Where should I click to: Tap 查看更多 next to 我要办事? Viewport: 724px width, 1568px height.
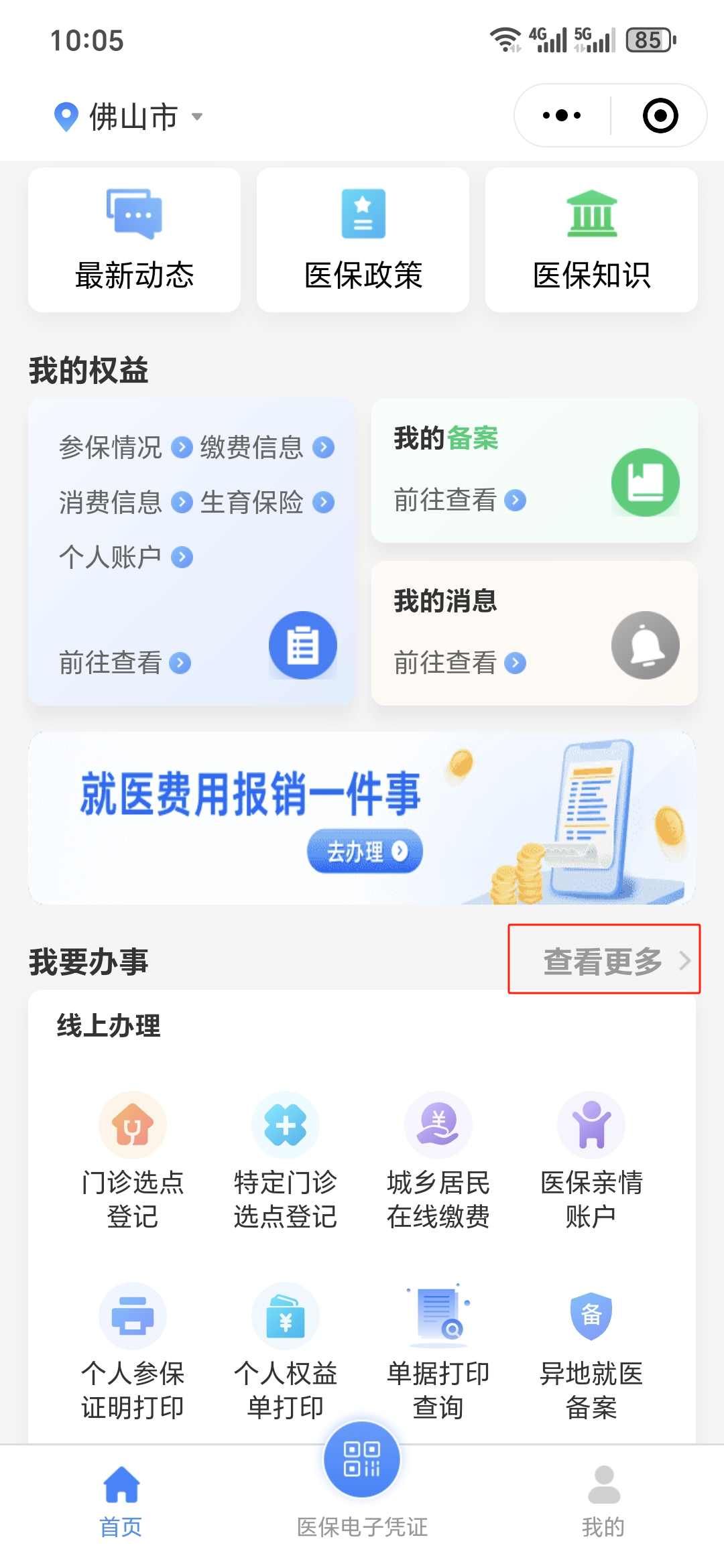[x=604, y=959]
